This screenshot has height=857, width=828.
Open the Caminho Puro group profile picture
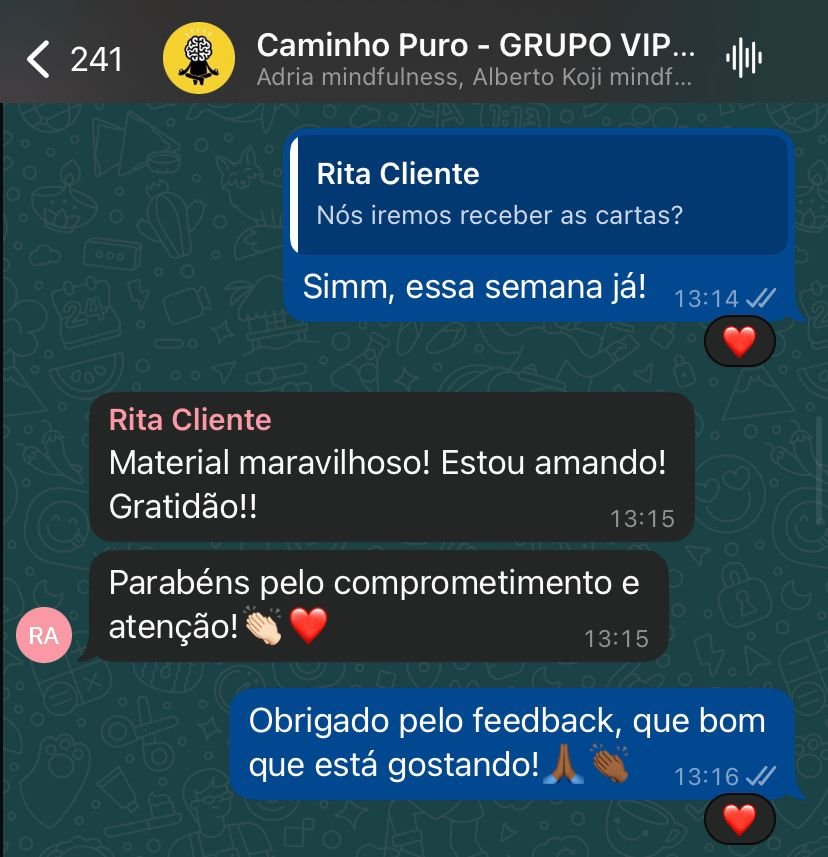(x=199, y=58)
